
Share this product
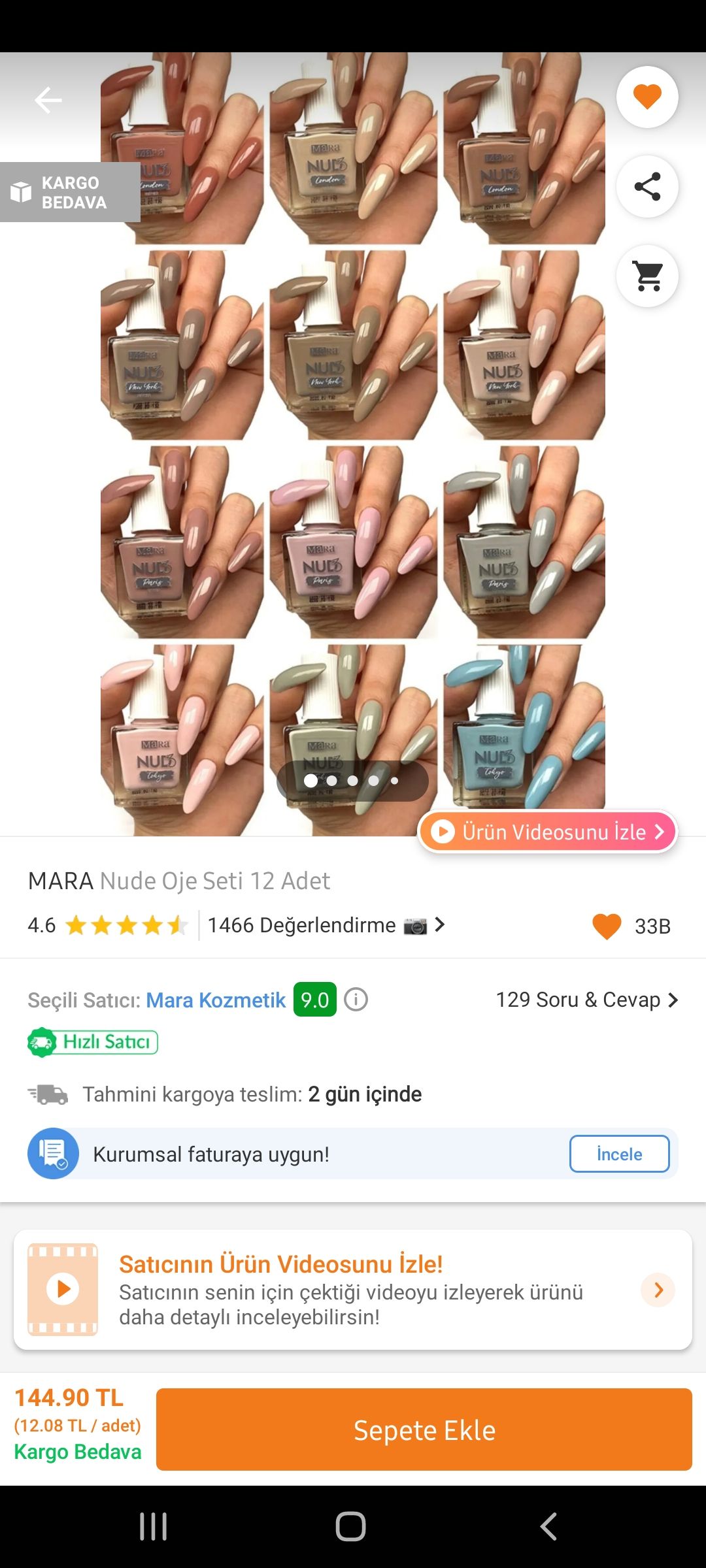pyautogui.click(x=647, y=186)
